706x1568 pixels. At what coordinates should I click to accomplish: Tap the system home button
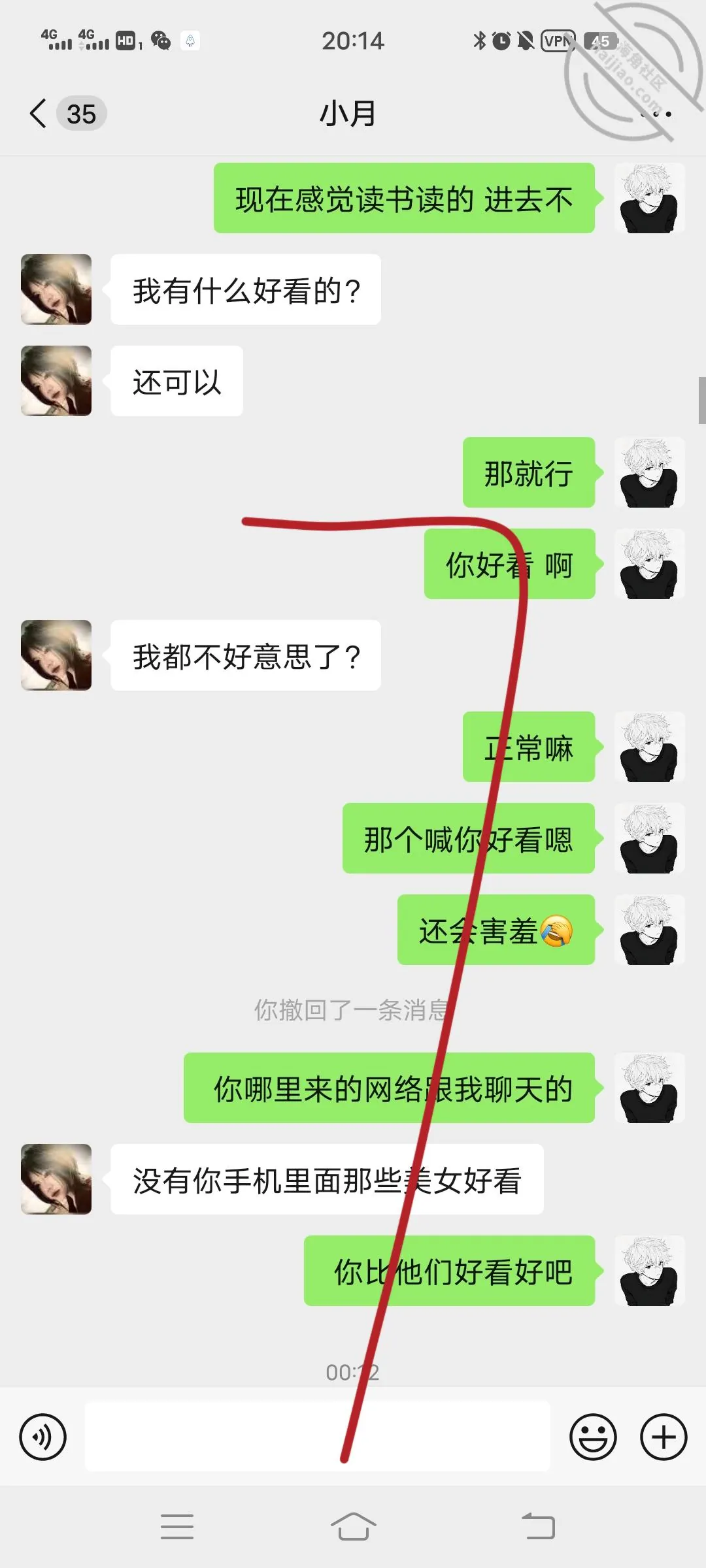pos(353,1527)
